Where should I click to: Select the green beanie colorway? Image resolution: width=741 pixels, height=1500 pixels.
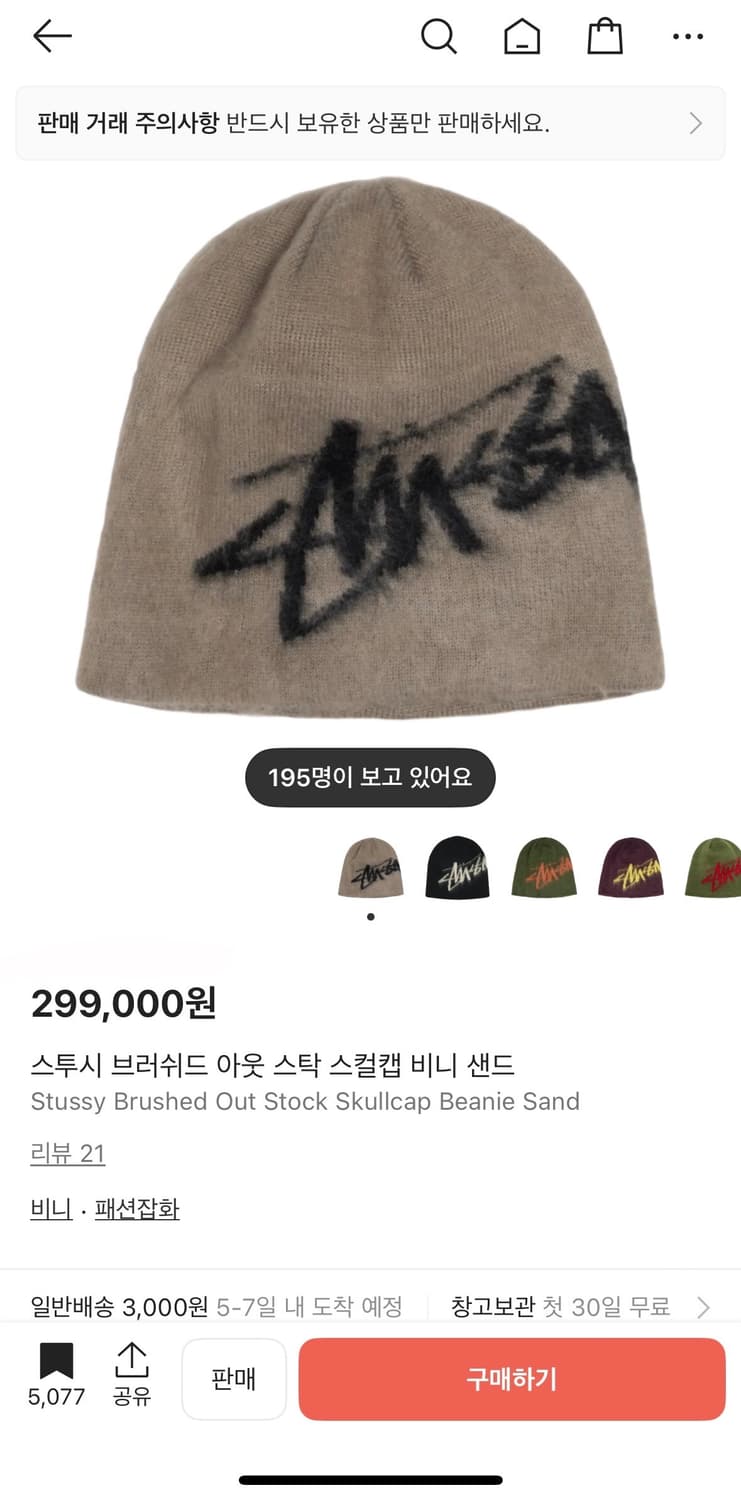[544, 869]
